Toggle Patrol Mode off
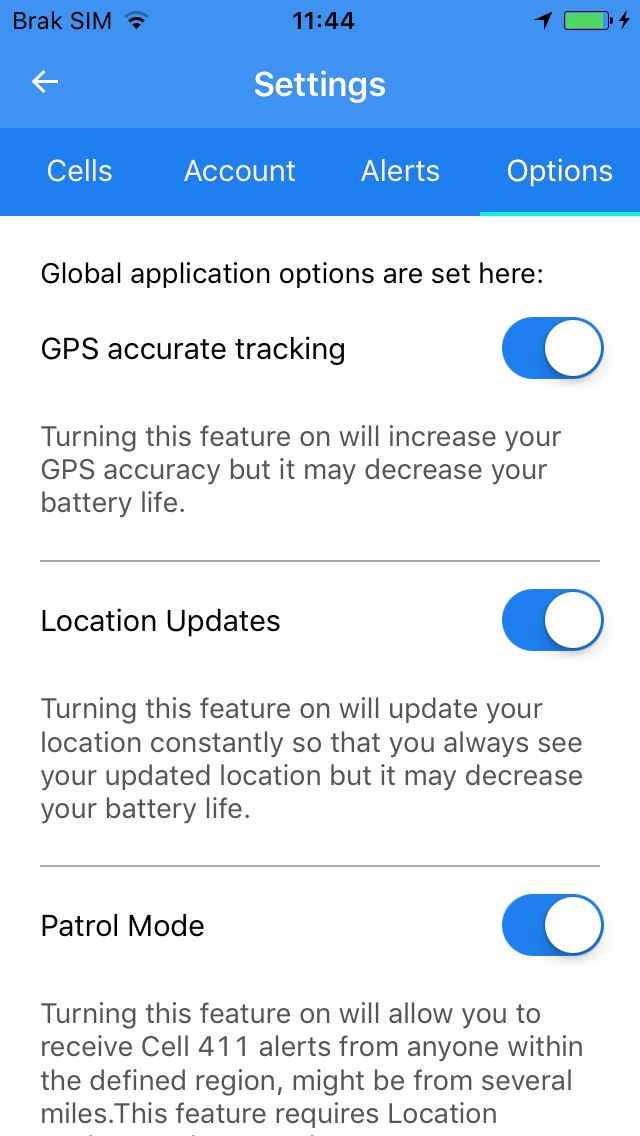The height and width of the screenshot is (1136, 640). (552, 925)
